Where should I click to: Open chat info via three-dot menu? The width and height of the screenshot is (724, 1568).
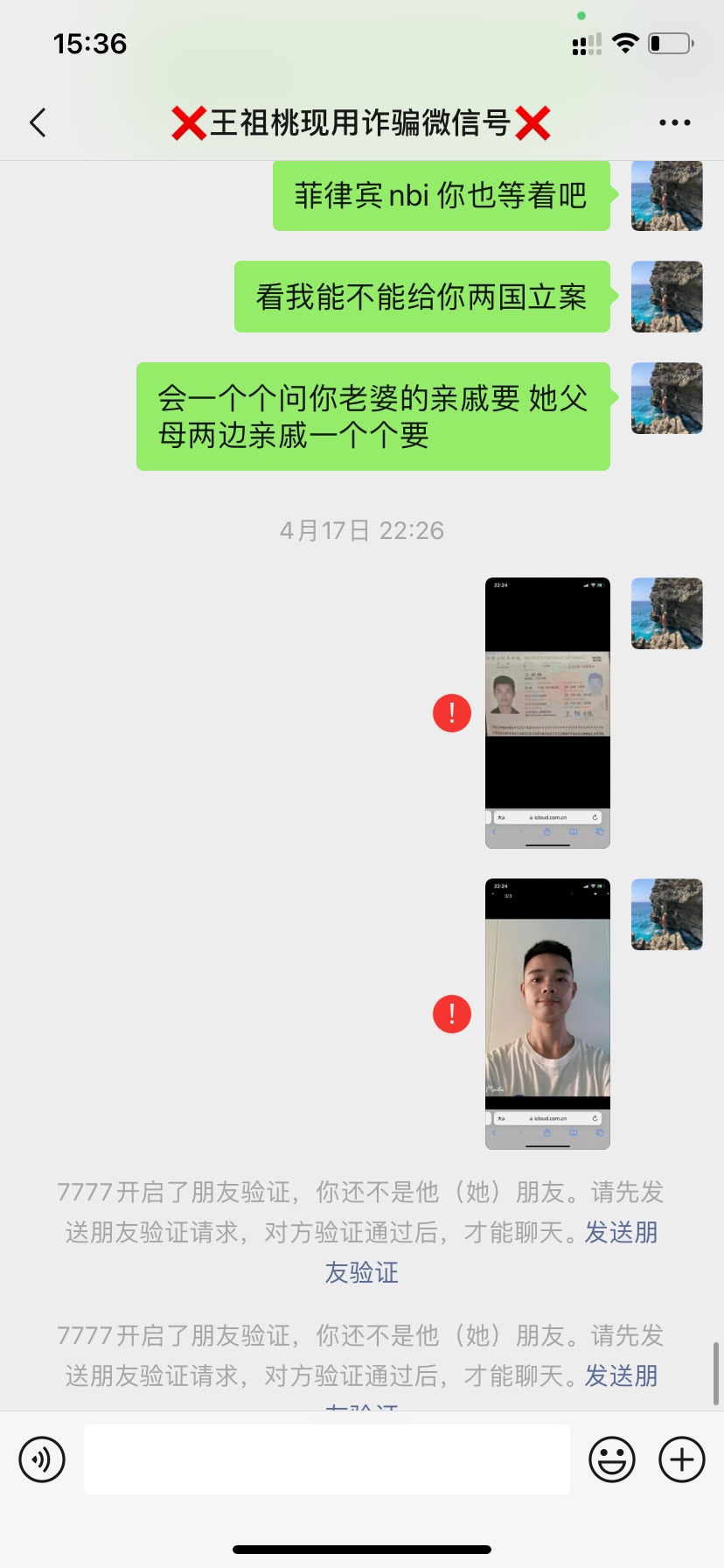pyautogui.click(x=675, y=123)
